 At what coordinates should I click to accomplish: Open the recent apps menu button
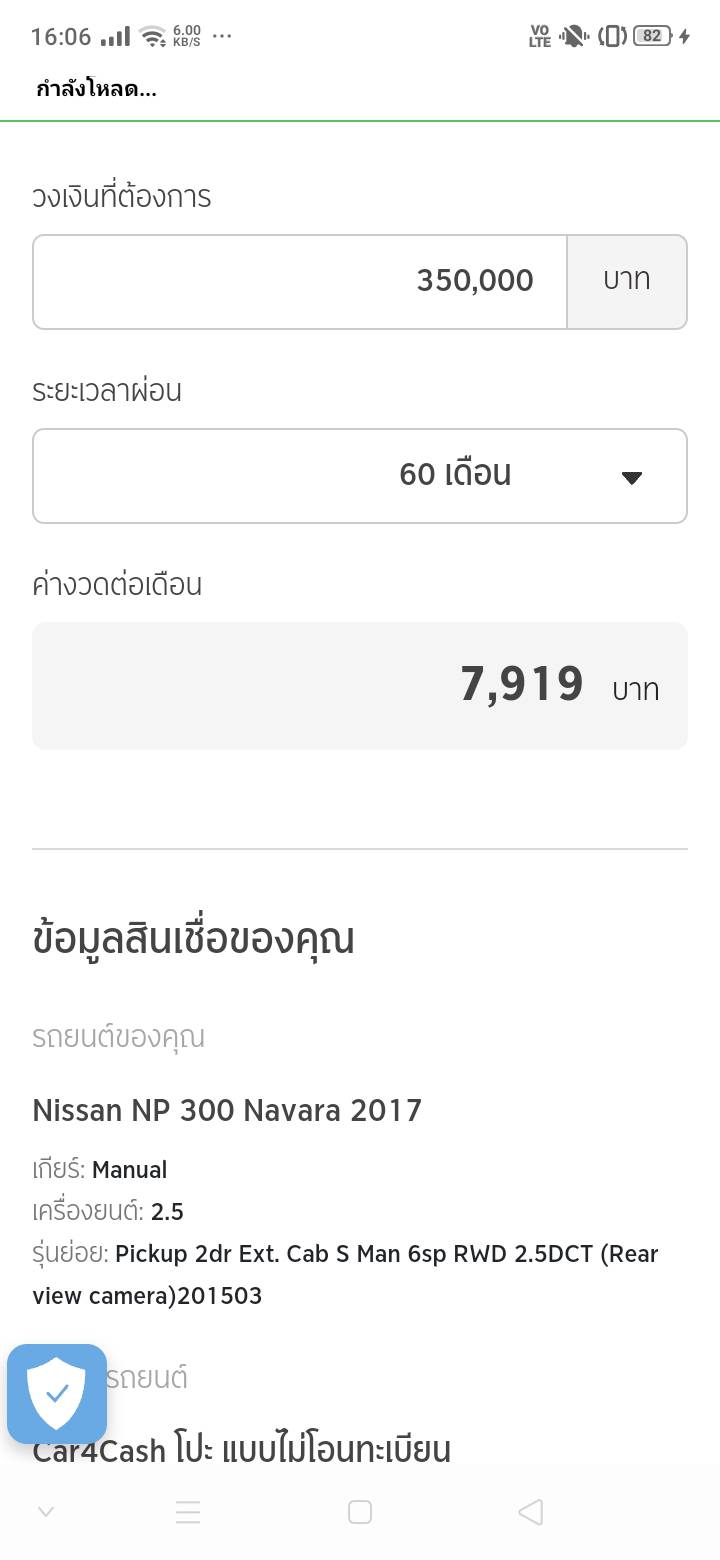click(x=188, y=1512)
